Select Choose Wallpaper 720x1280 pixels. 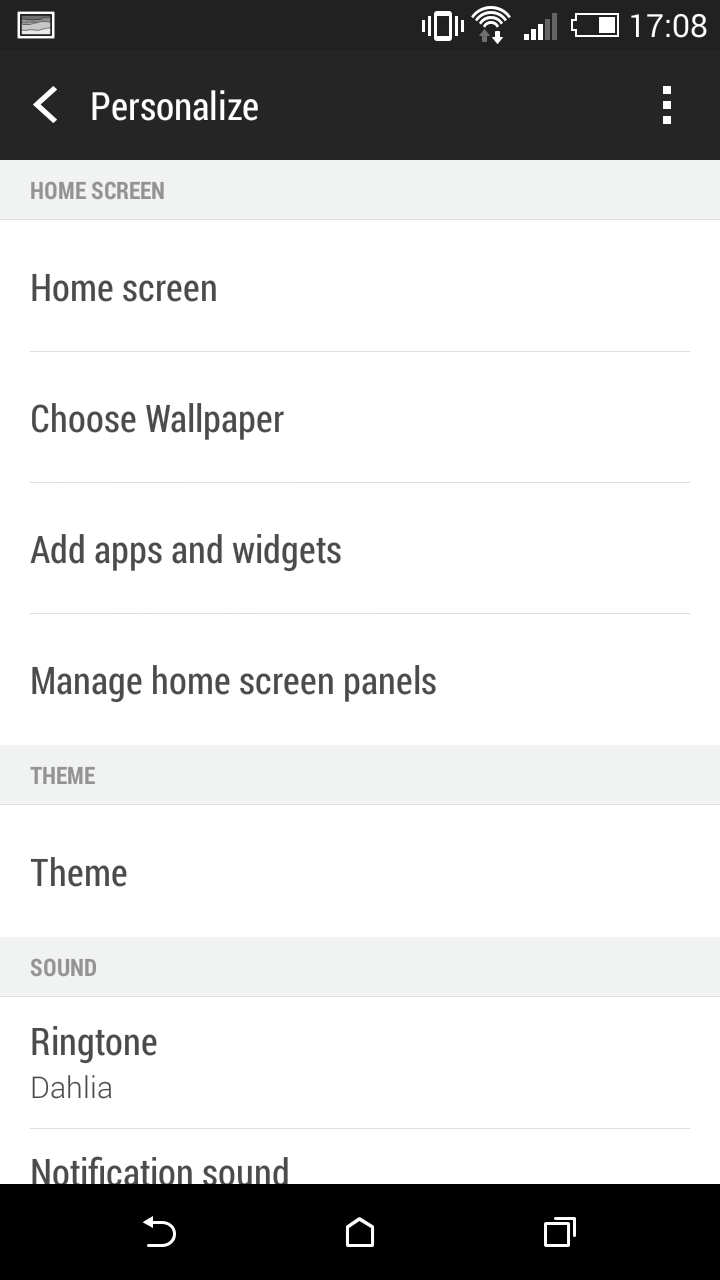click(x=360, y=417)
